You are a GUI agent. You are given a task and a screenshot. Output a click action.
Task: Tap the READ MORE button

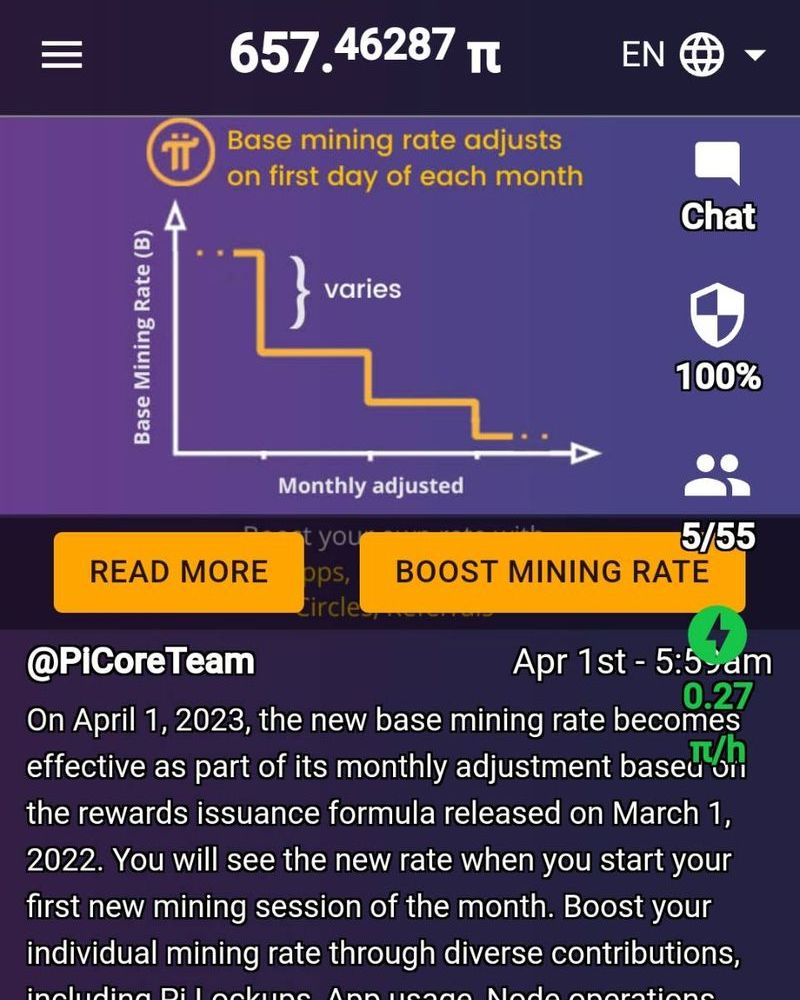[178, 572]
